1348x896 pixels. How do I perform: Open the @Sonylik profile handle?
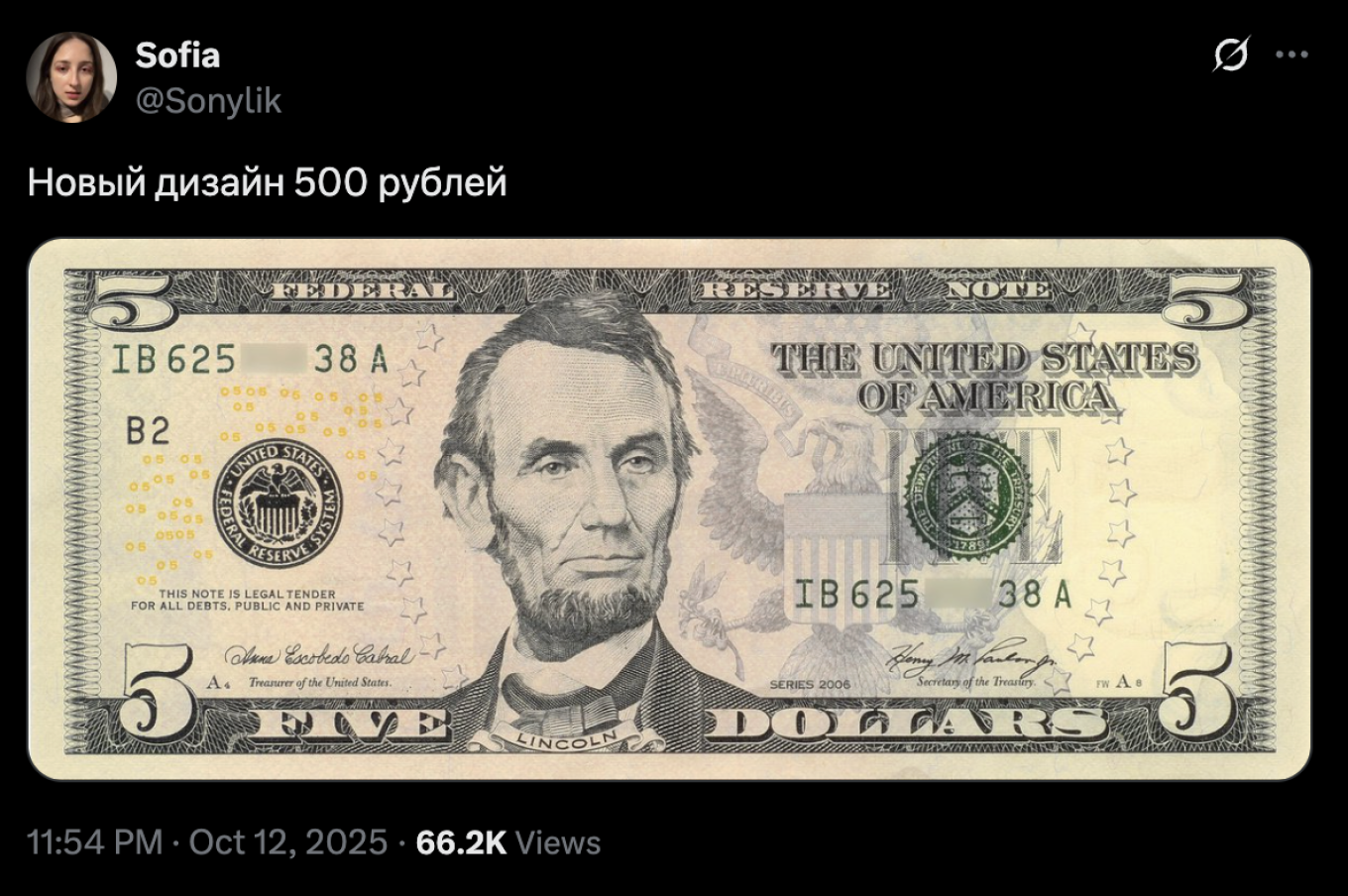208,101
